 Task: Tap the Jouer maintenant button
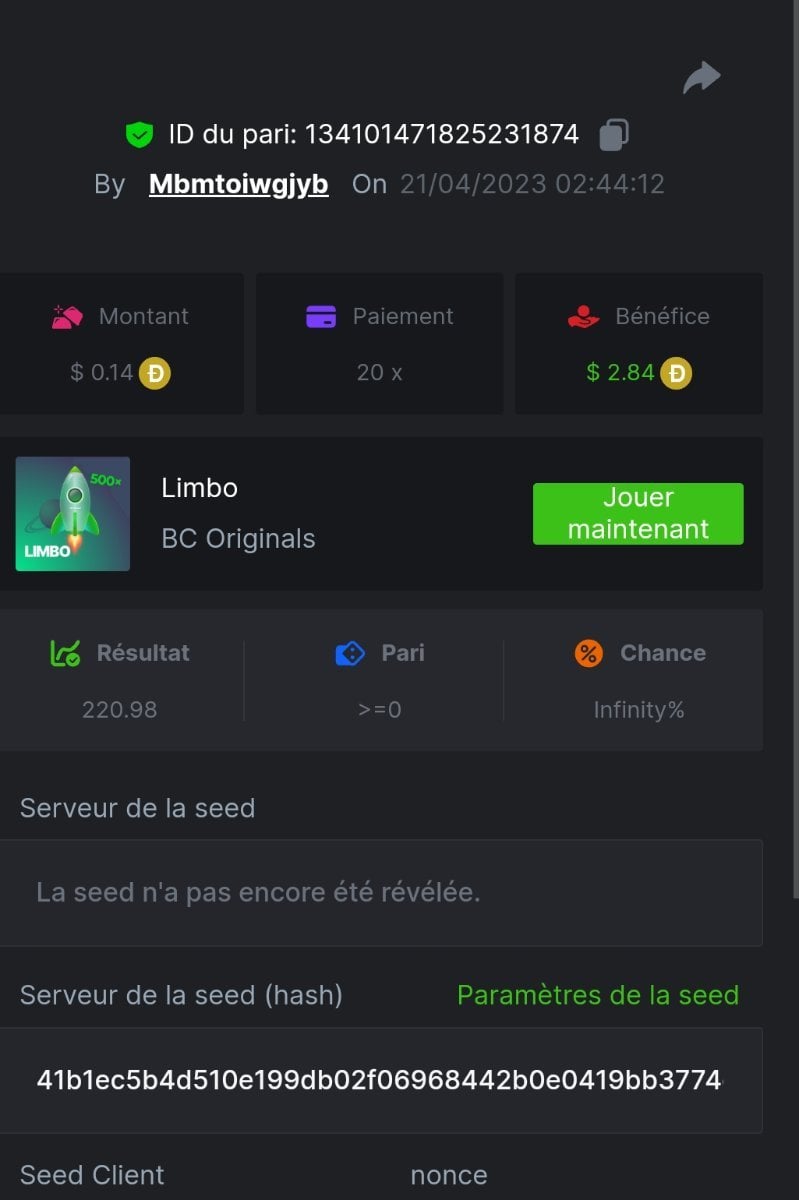[638, 514]
